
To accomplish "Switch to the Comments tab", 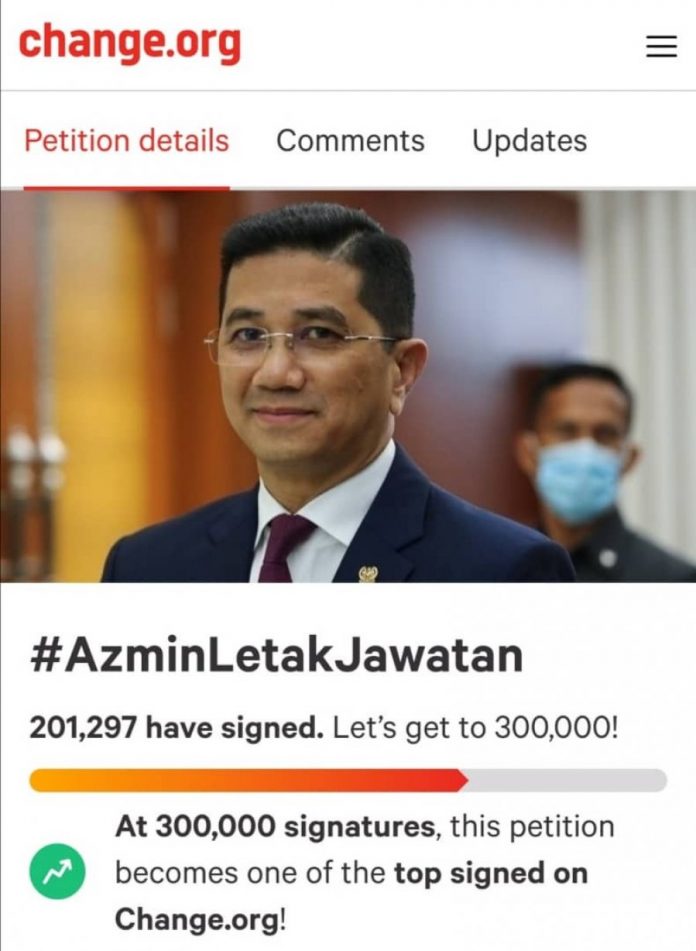I will pyautogui.click(x=350, y=141).
